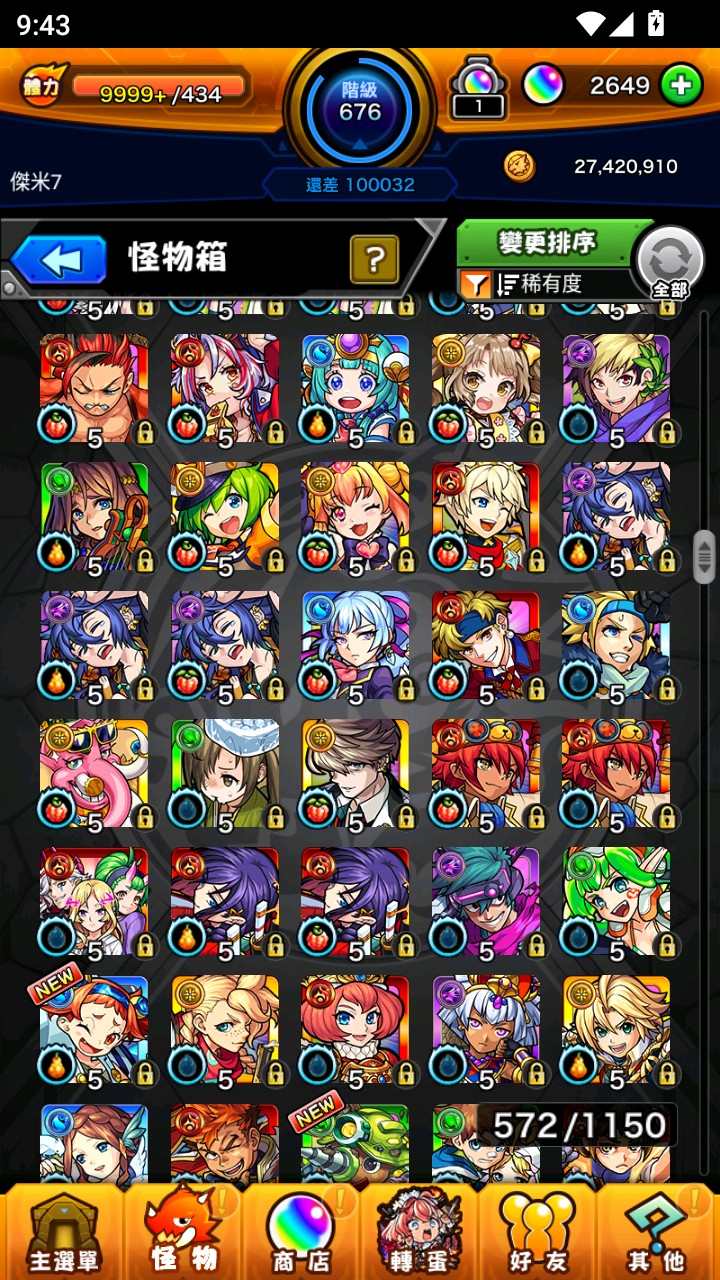Image resolution: width=720 pixels, height=1280 pixels.
Task: Open the 其他 other tab
Action: (657, 1231)
